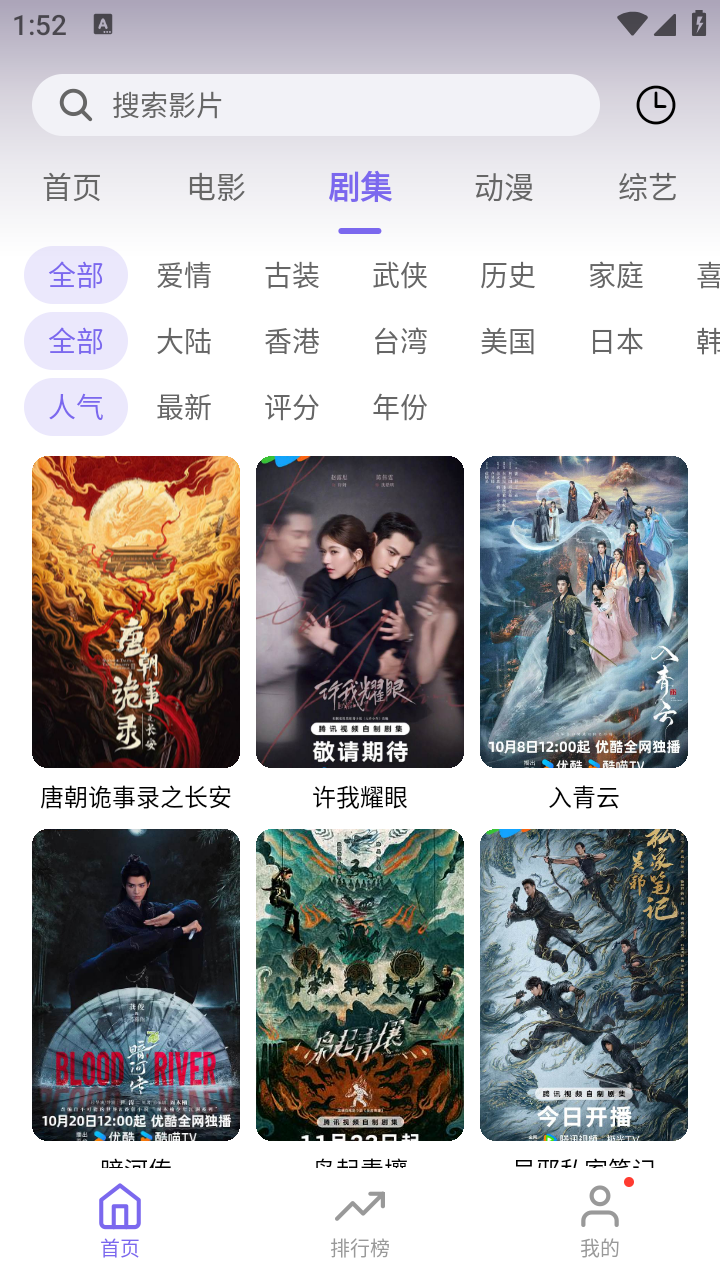
Task: Open the 动漫 tab
Action: (x=504, y=187)
